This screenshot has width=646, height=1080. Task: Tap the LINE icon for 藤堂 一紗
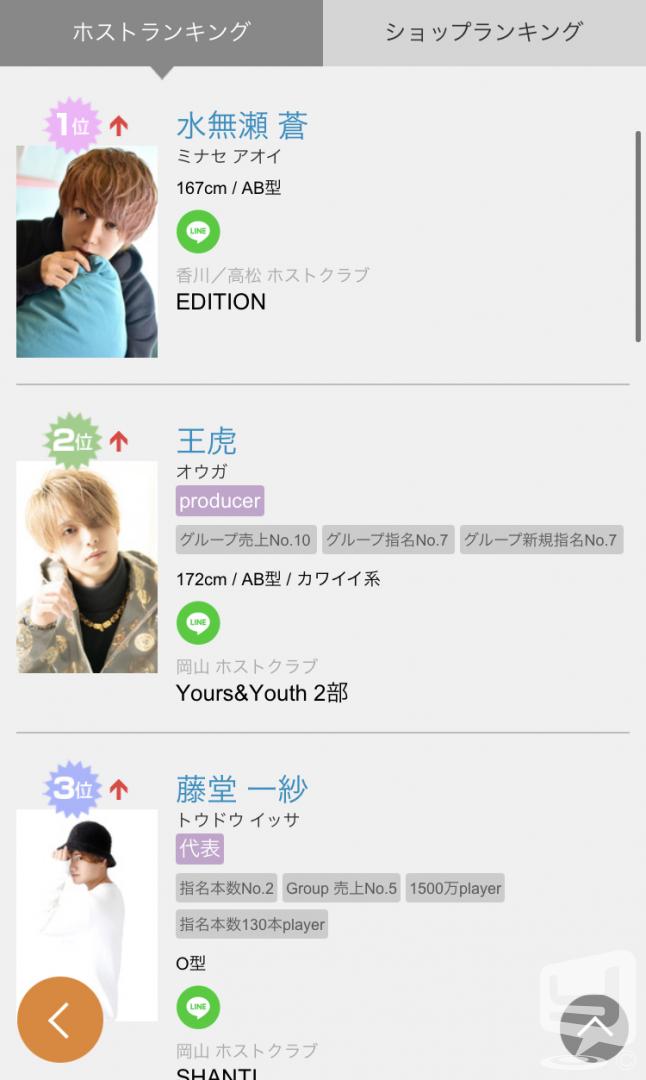pyautogui.click(x=198, y=1007)
